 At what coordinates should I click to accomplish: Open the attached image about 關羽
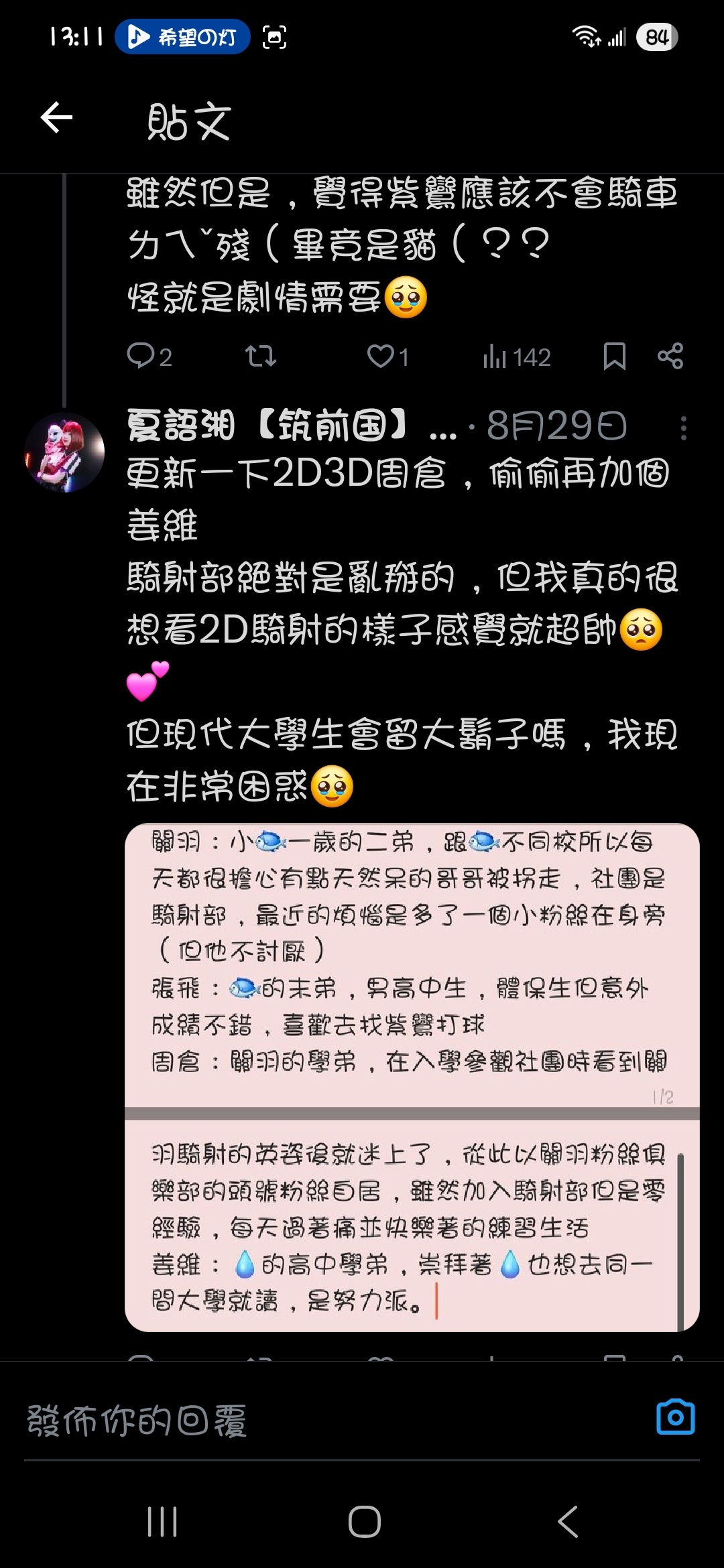coord(412,965)
